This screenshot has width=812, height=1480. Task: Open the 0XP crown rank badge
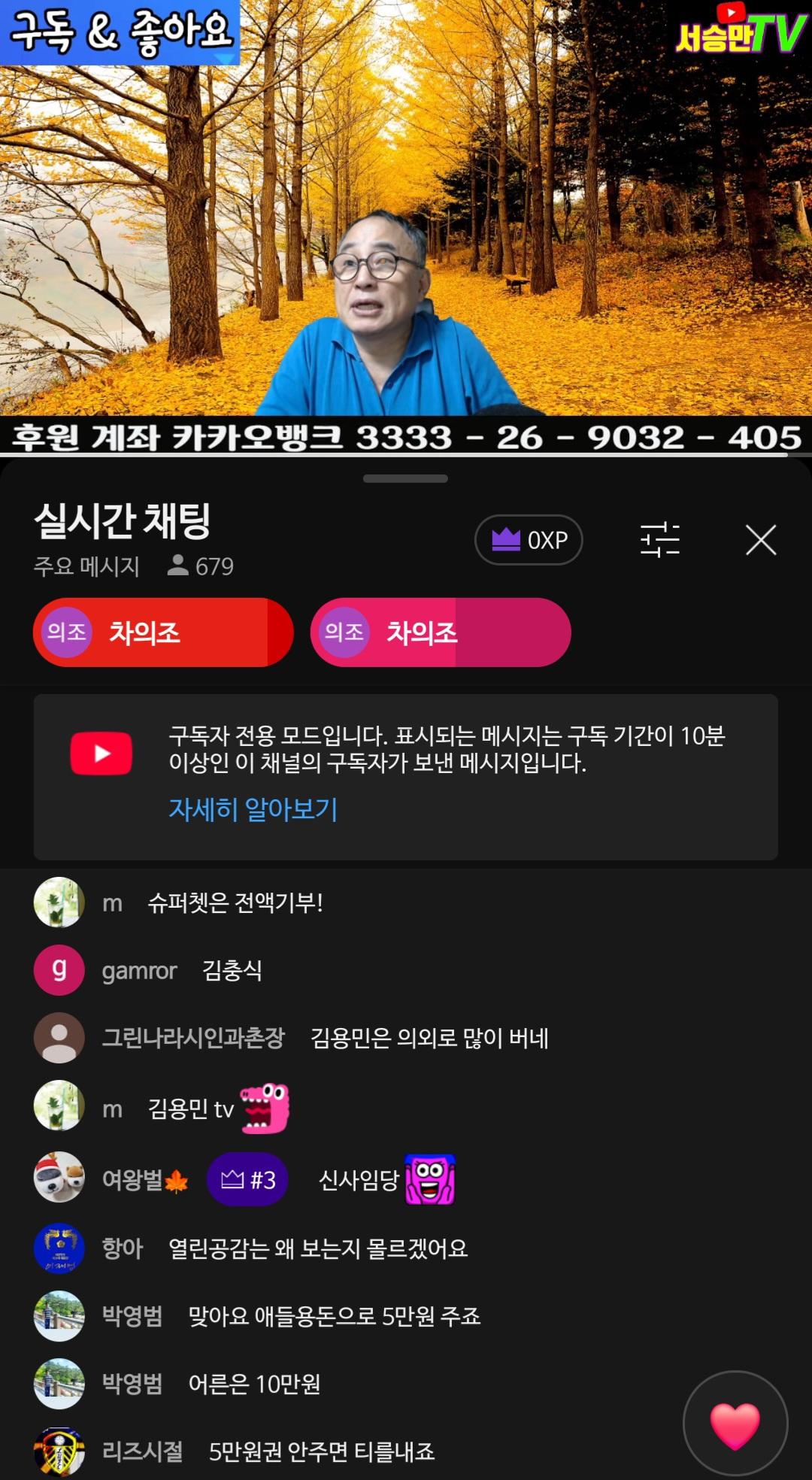[529, 539]
